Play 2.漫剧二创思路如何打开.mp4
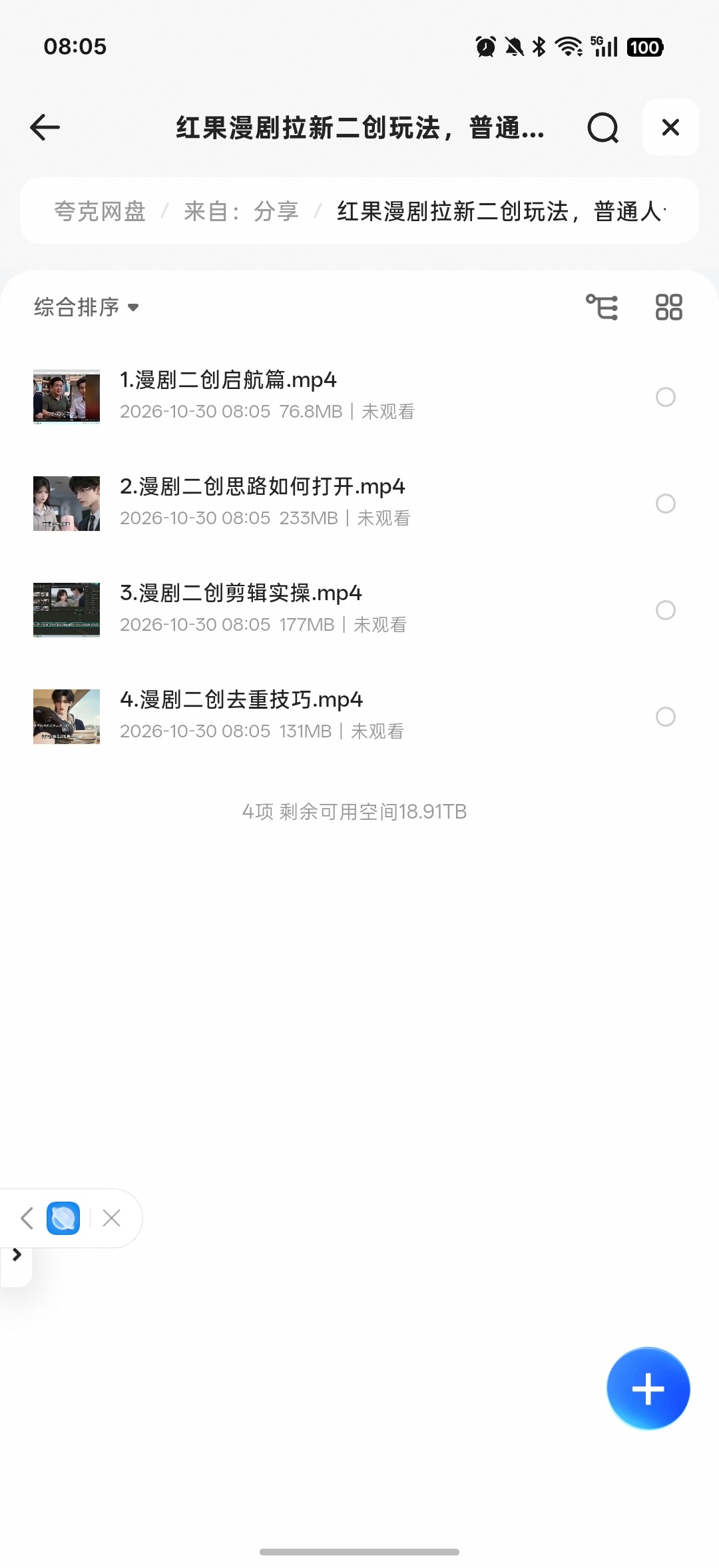This screenshot has height=1568, width=719. [262, 486]
